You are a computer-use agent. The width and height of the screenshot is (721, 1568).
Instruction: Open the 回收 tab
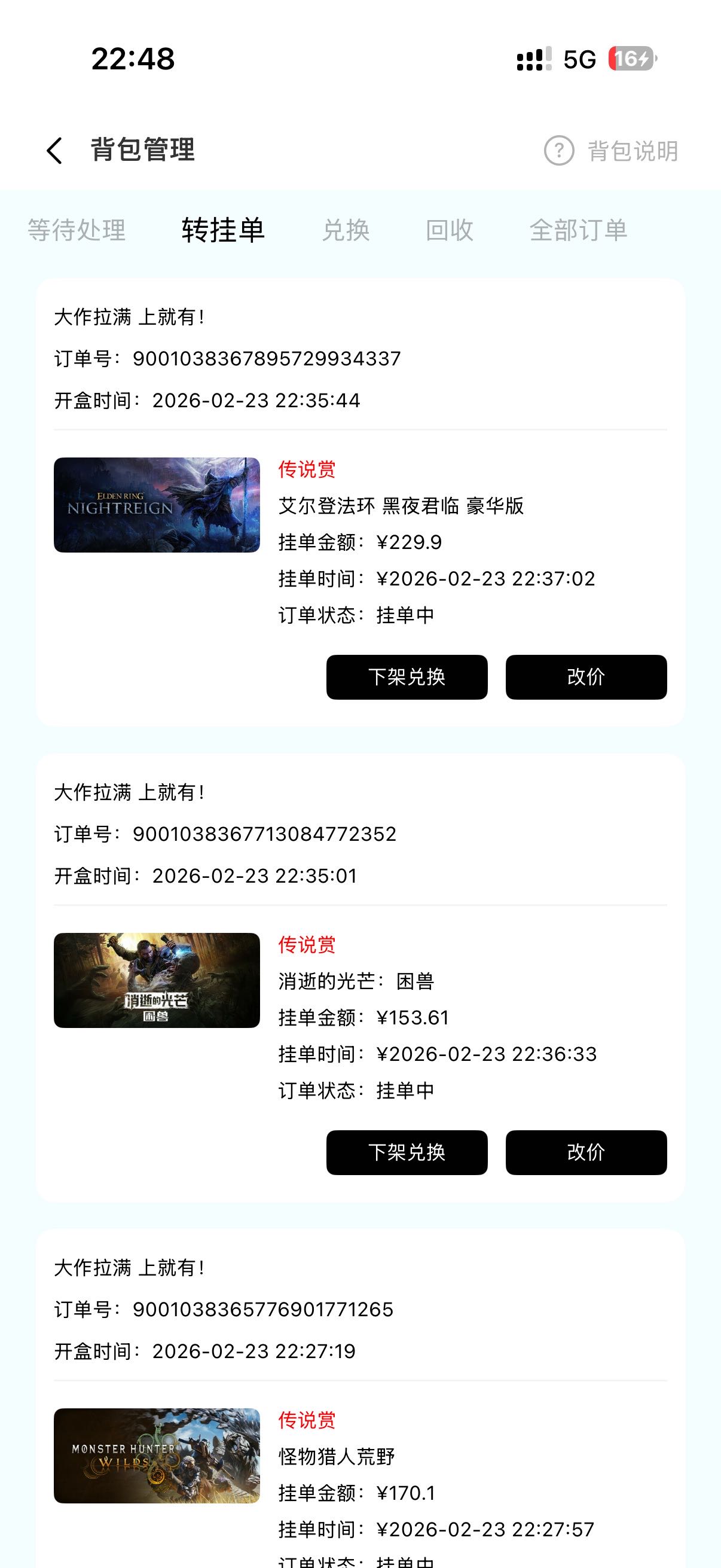[x=449, y=230]
